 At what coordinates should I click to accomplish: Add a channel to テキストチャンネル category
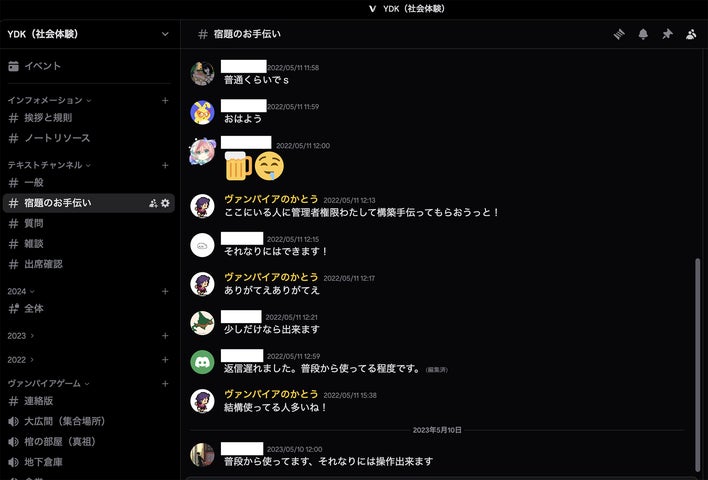165,165
